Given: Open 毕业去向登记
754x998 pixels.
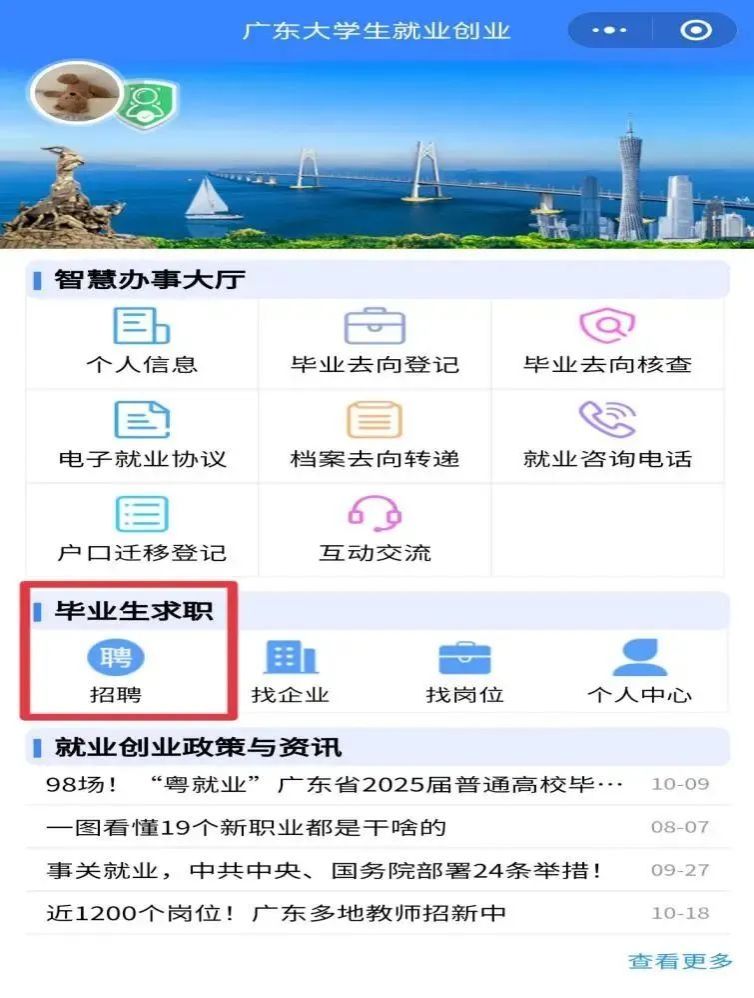Looking at the screenshot, I should [x=375, y=343].
